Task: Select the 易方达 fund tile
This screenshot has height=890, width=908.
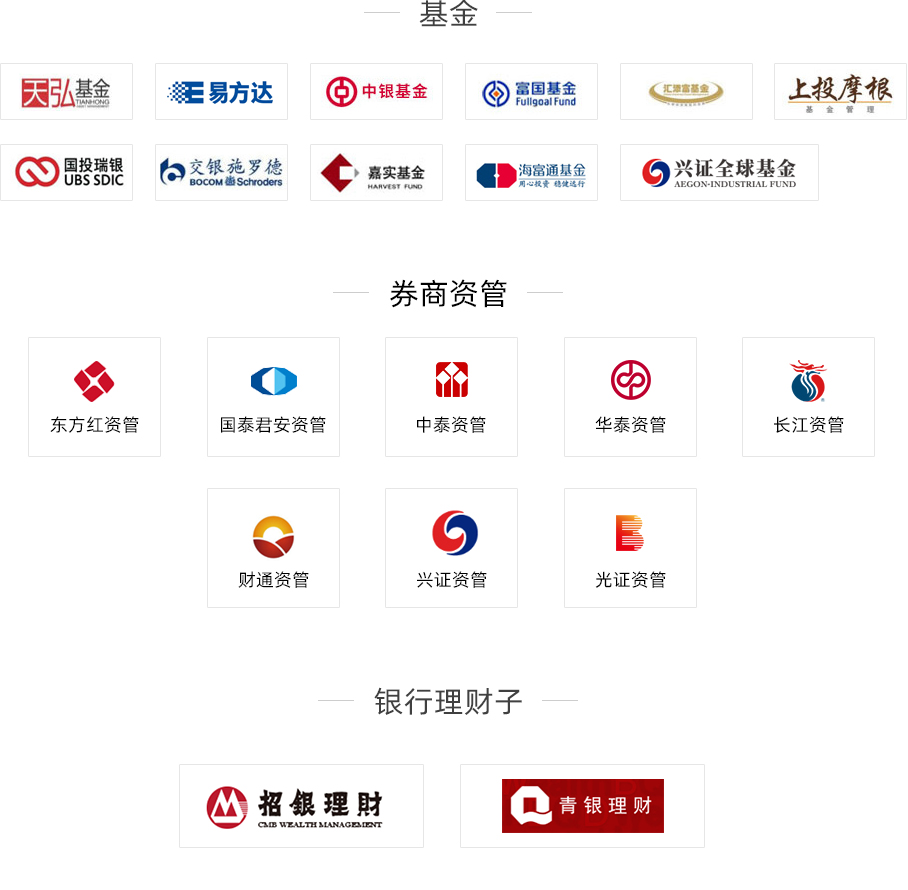Action: [x=221, y=92]
